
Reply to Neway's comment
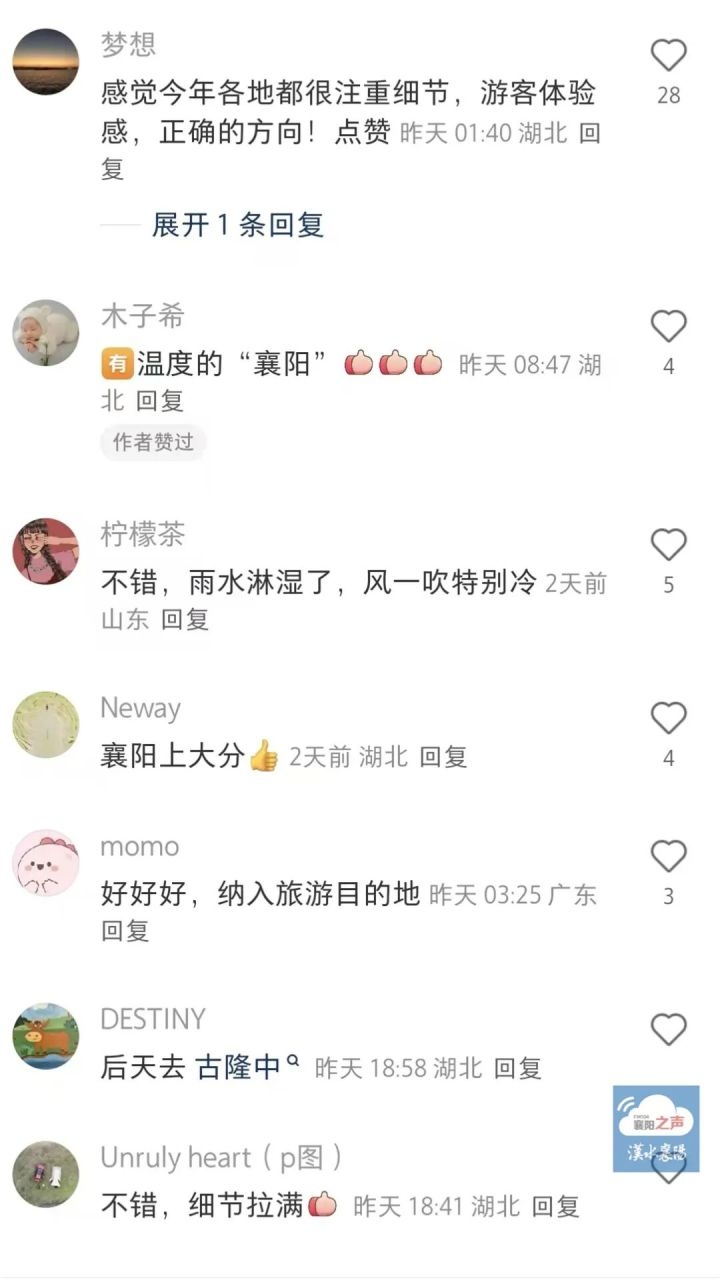pyautogui.click(x=443, y=757)
